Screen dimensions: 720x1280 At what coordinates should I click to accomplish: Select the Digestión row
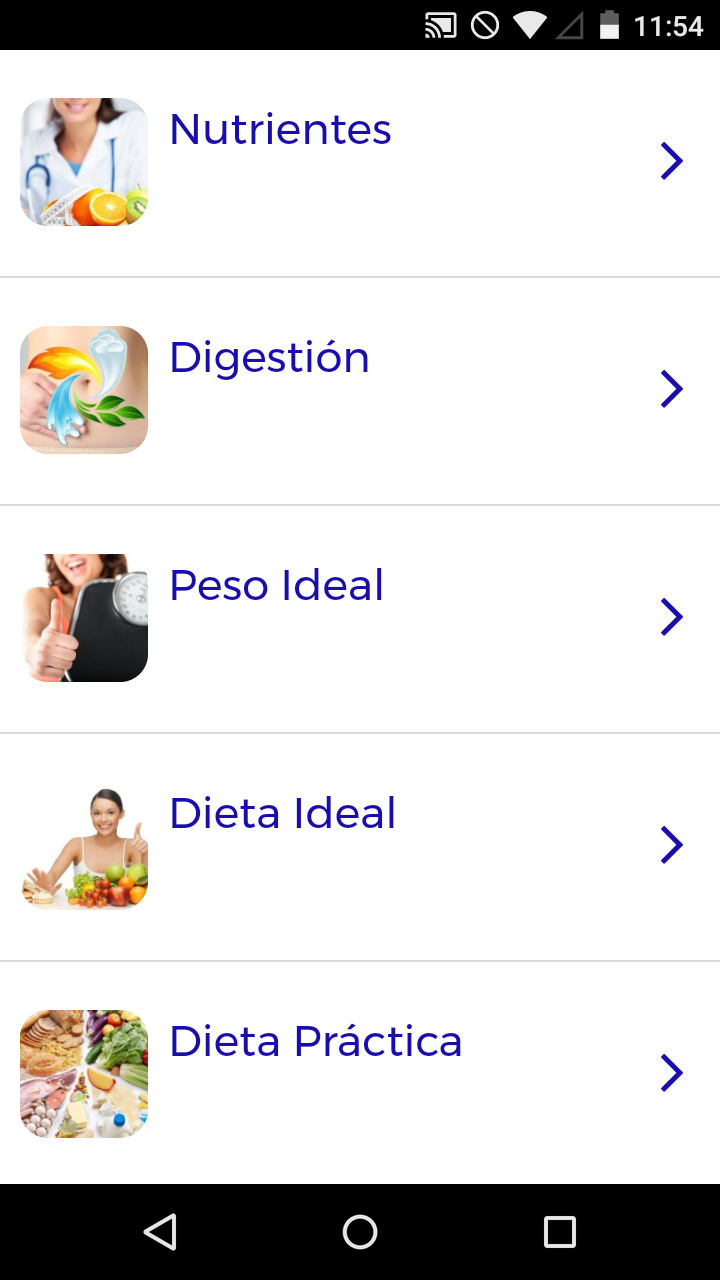pyautogui.click(x=270, y=358)
